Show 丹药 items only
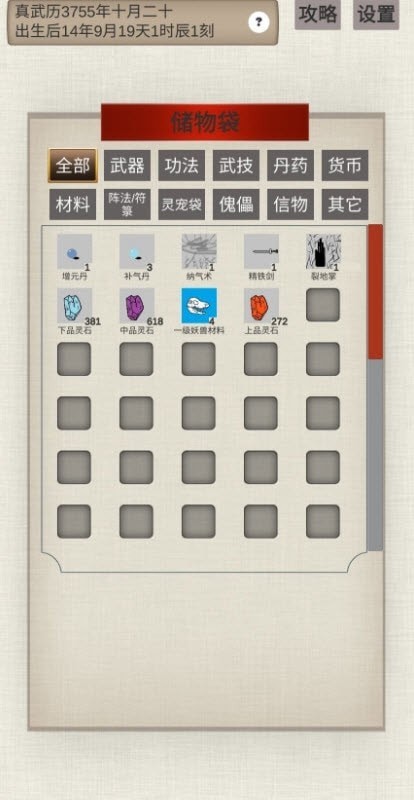Screen dimensions: 414x800 290,165
